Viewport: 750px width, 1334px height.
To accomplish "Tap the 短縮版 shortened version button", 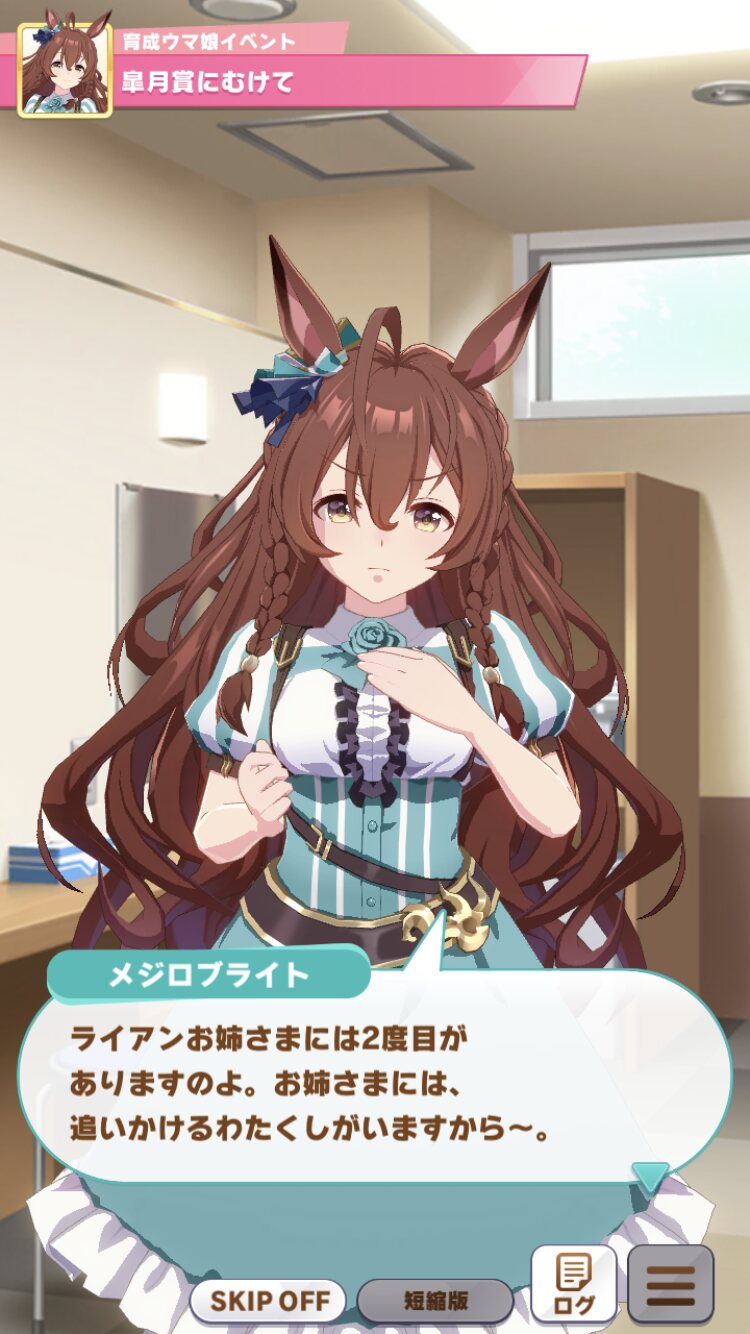I will click(435, 1301).
